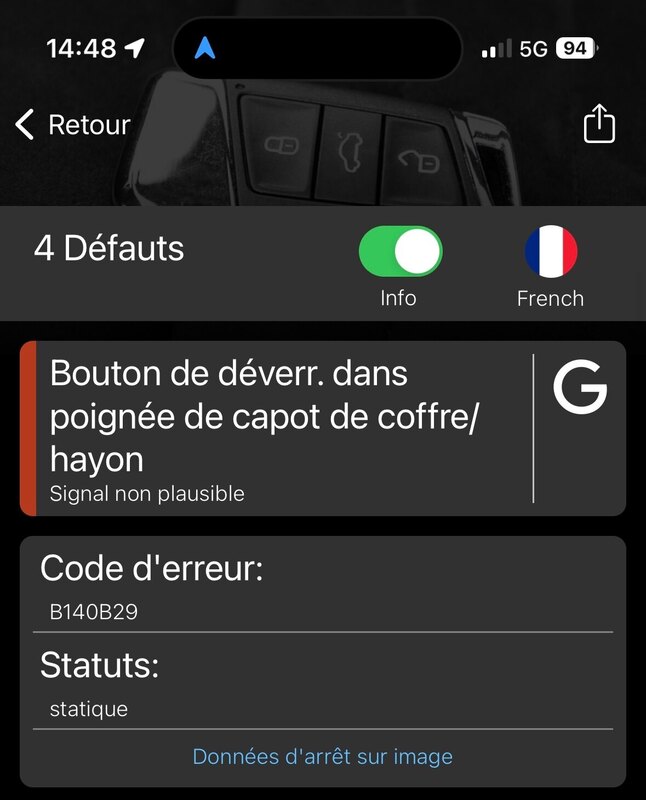
Task: Open Données d'arrêt sur image
Action: click(x=323, y=756)
